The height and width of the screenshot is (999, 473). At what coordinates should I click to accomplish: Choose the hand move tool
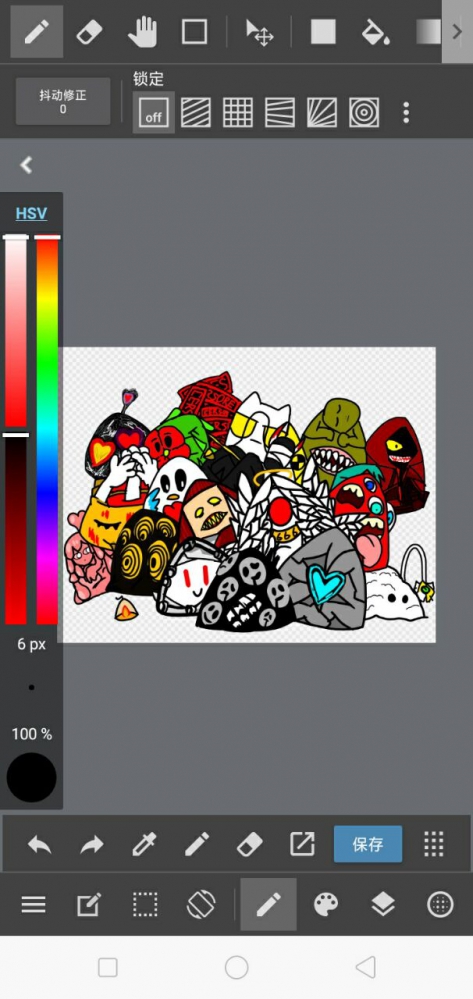(142, 32)
